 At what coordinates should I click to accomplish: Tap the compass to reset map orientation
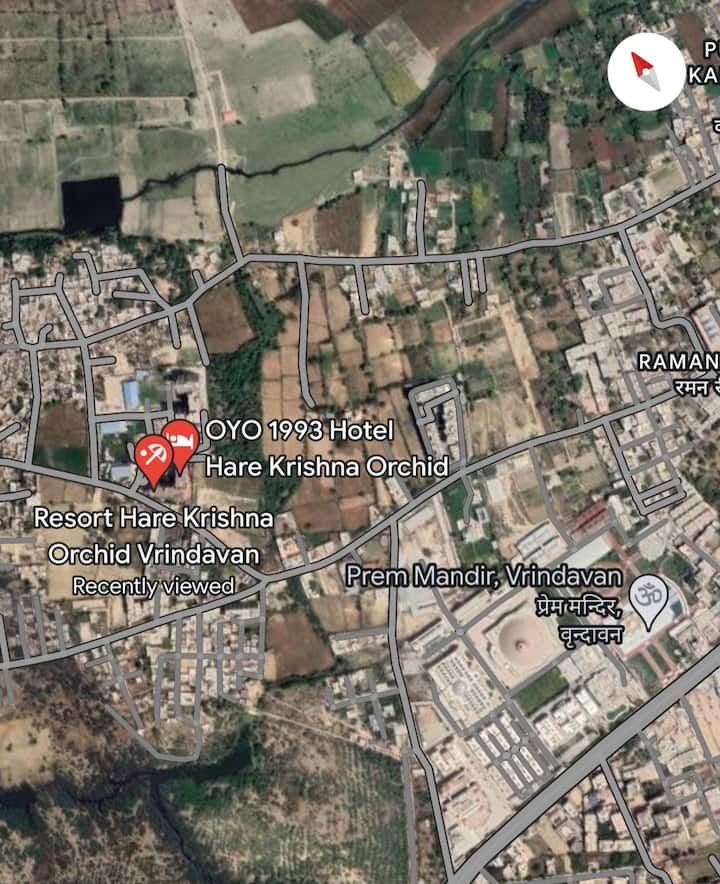(x=647, y=71)
